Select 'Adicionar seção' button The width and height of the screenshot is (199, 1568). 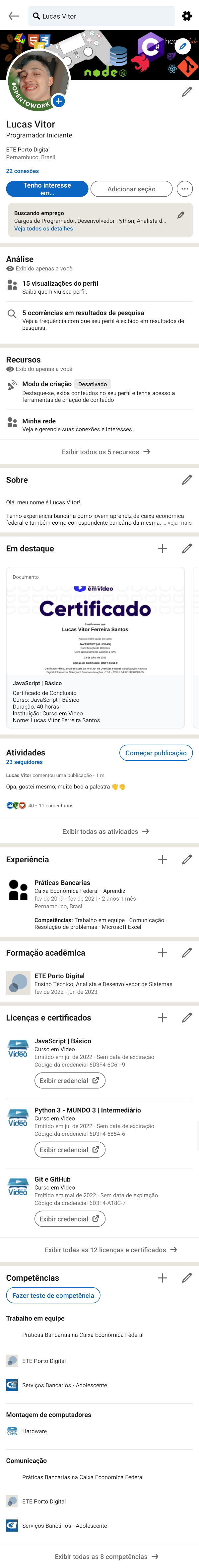[x=131, y=189]
